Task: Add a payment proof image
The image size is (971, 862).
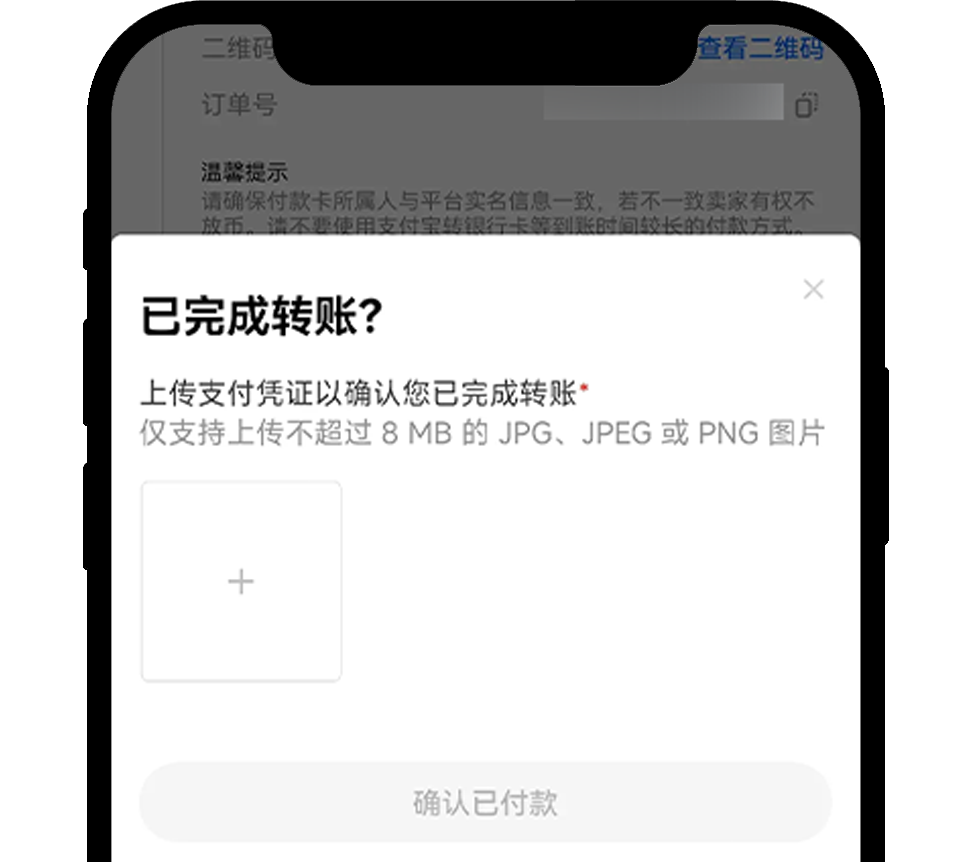Action: pyautogui.click(x=241, y=582)
